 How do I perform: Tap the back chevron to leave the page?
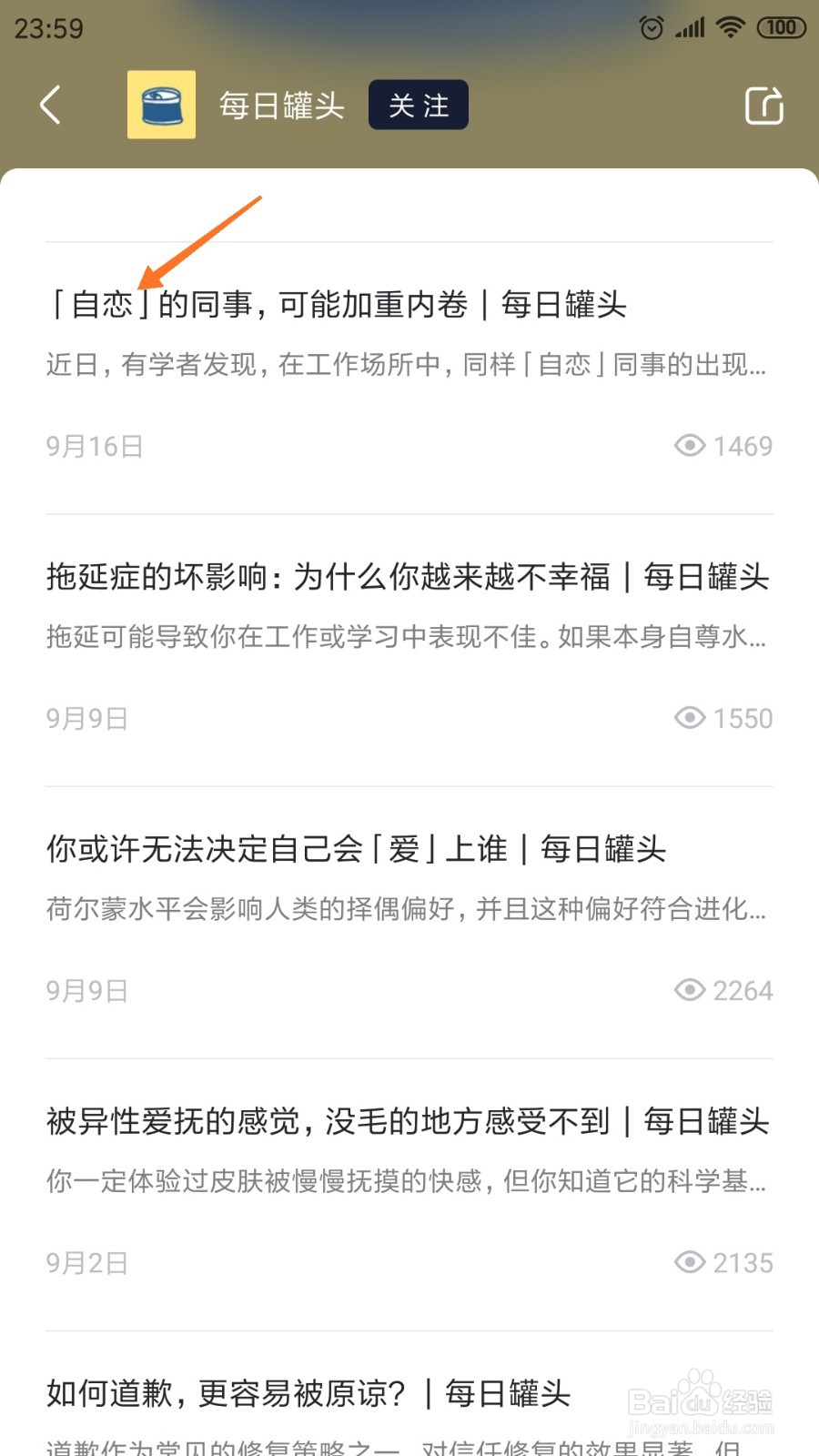(x=52, y=104)
